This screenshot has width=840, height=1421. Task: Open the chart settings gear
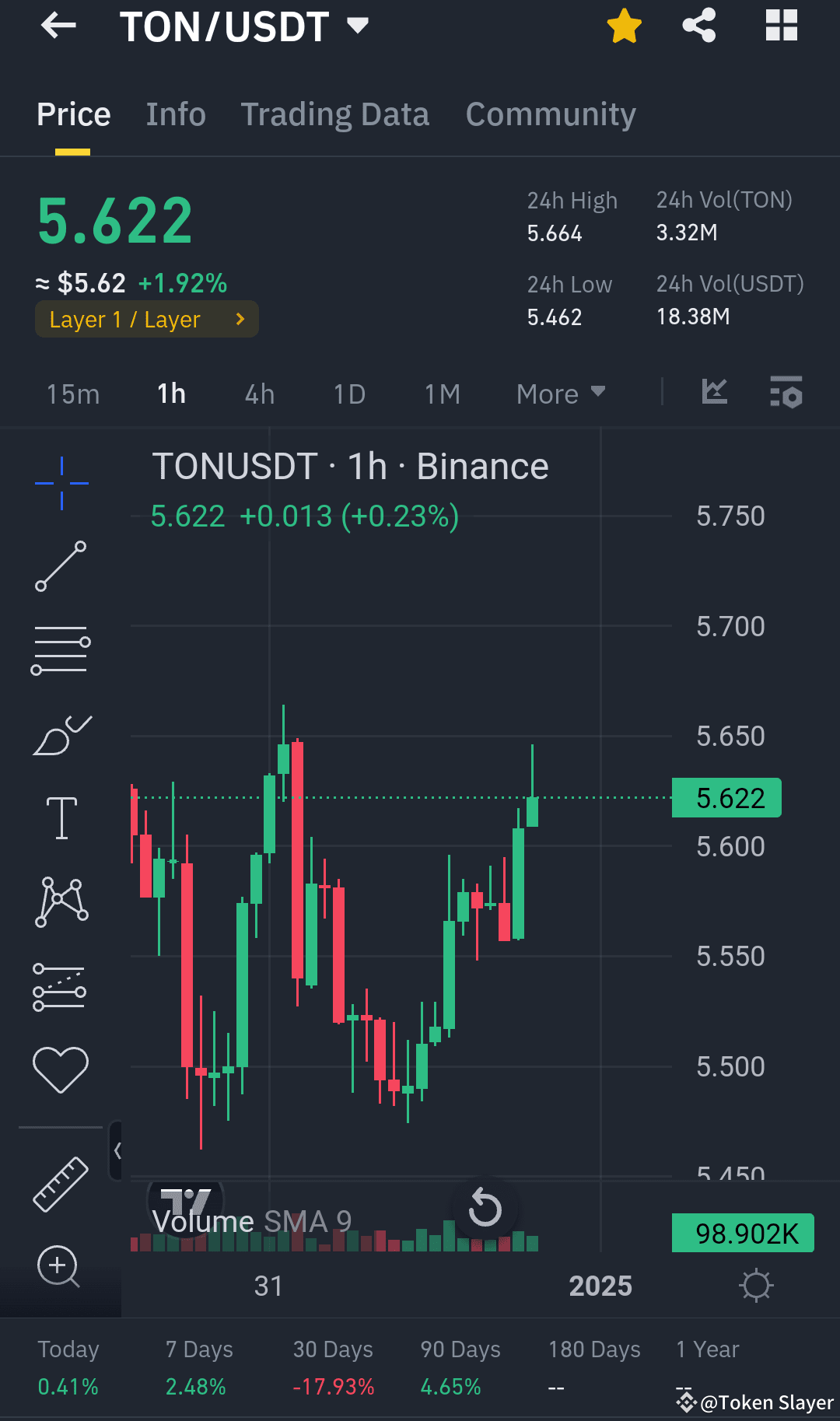click(756, 1286)
